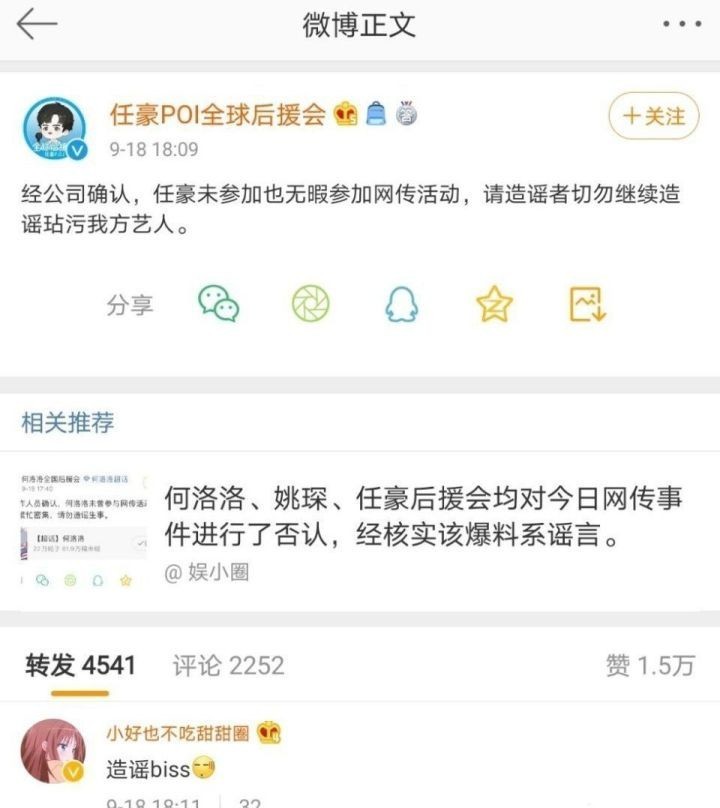The image size is (720, 808).
Task: Tap the username 任豪POI全球后援会
Action: pos(218,114)
